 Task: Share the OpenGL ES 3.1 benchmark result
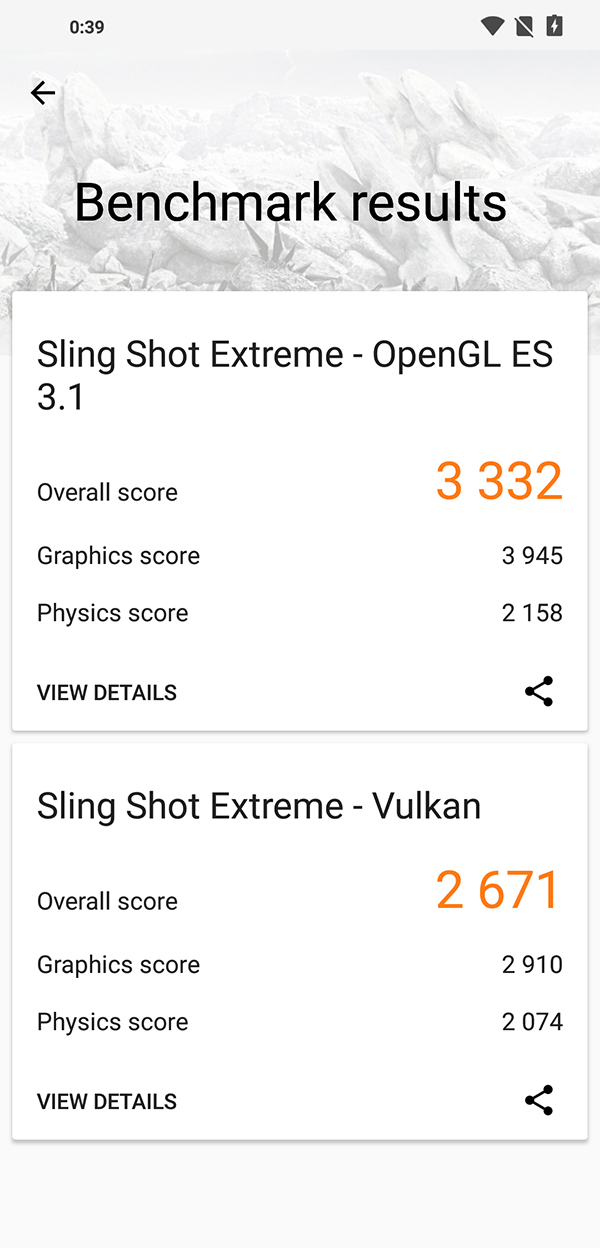[x=539, y=692]
